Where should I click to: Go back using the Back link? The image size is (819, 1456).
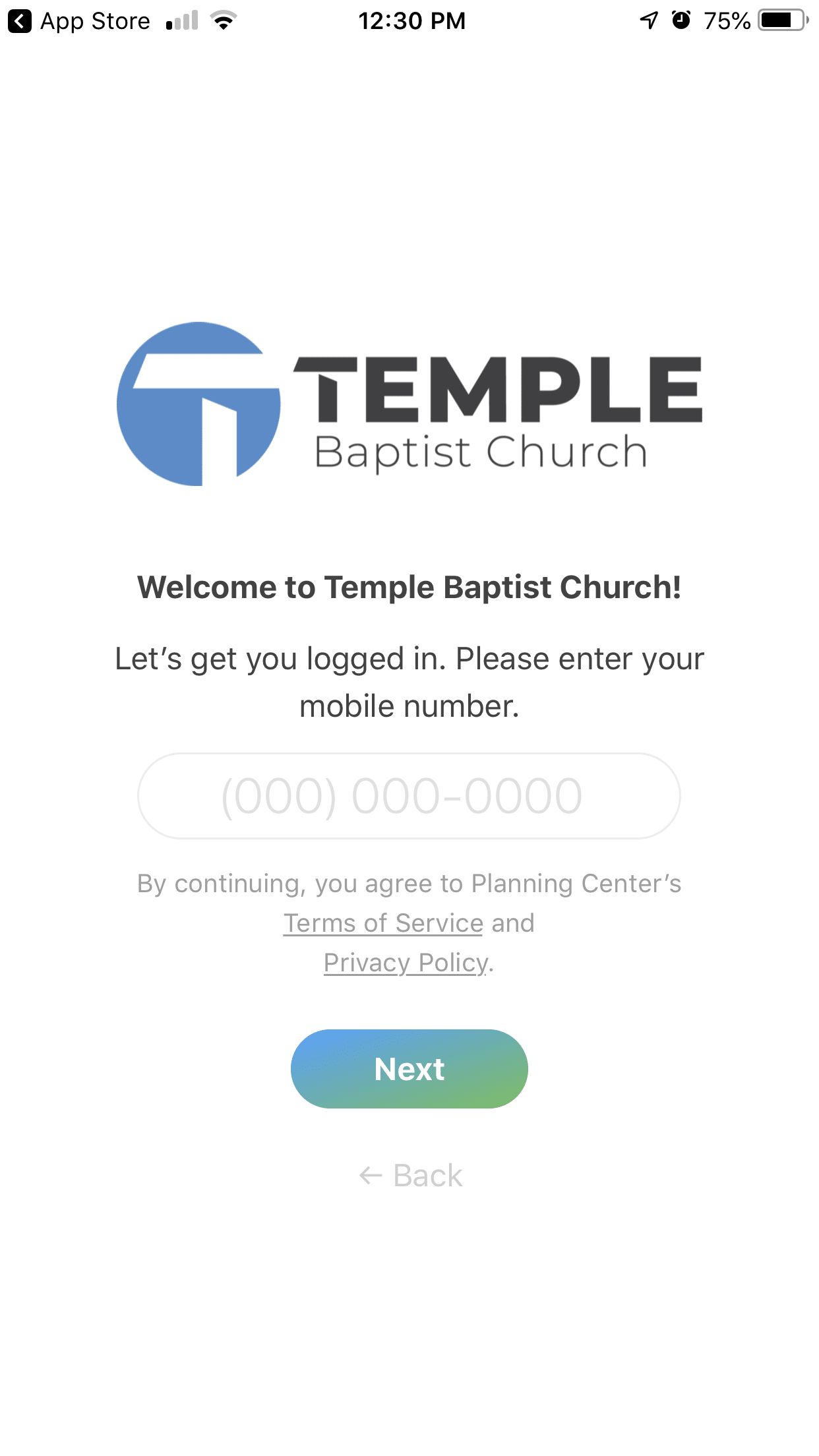[x=410, y=1176]
